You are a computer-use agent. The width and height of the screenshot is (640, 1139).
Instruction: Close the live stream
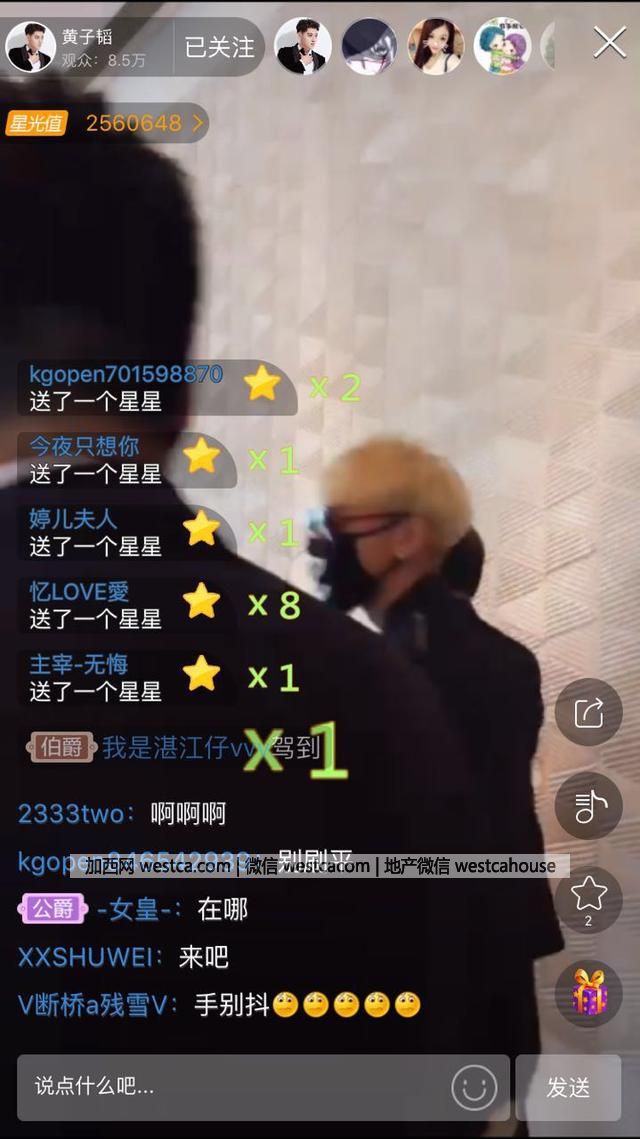tap(610, 43)
